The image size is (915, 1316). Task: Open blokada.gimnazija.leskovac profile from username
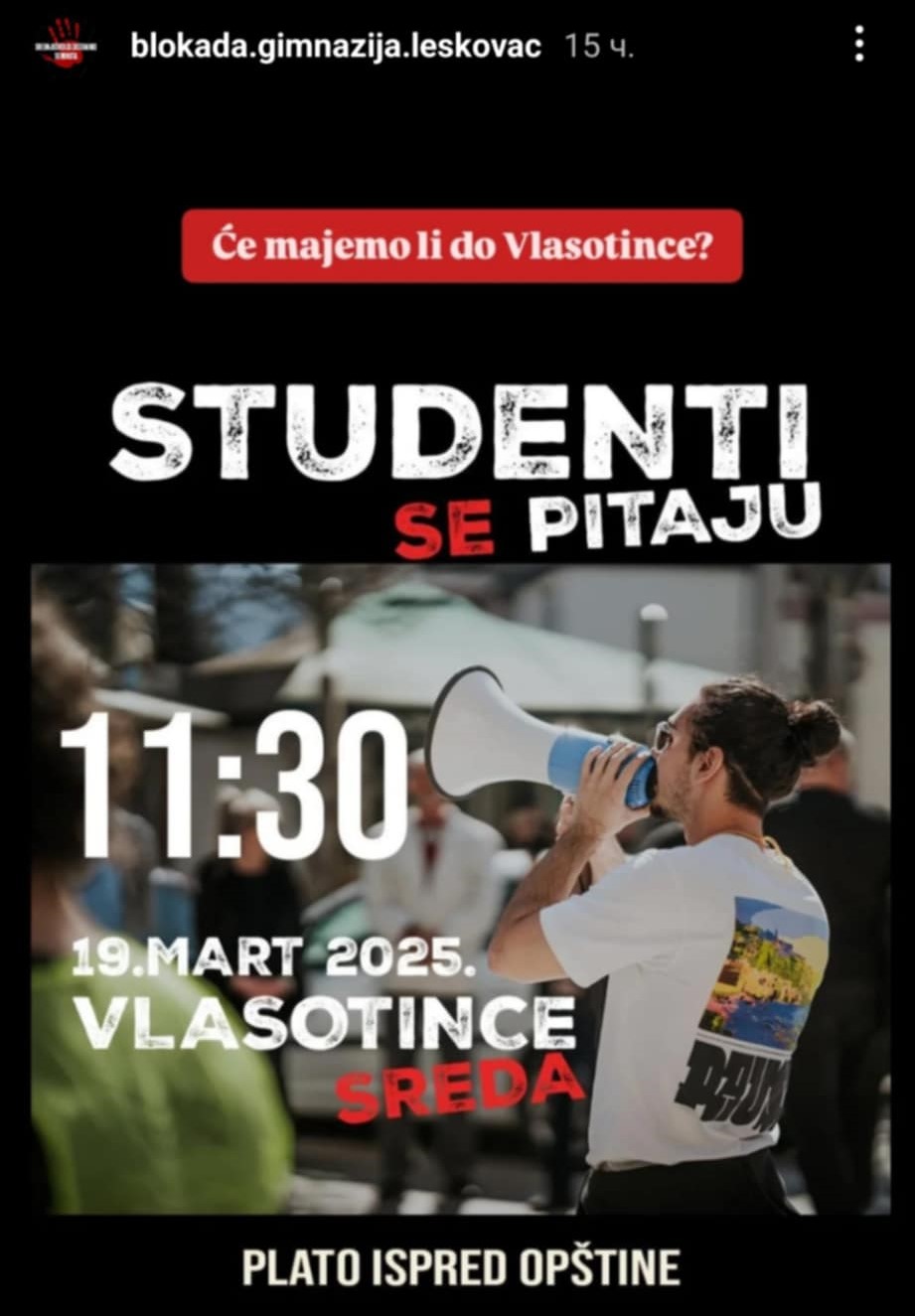(x=336, y=46)
